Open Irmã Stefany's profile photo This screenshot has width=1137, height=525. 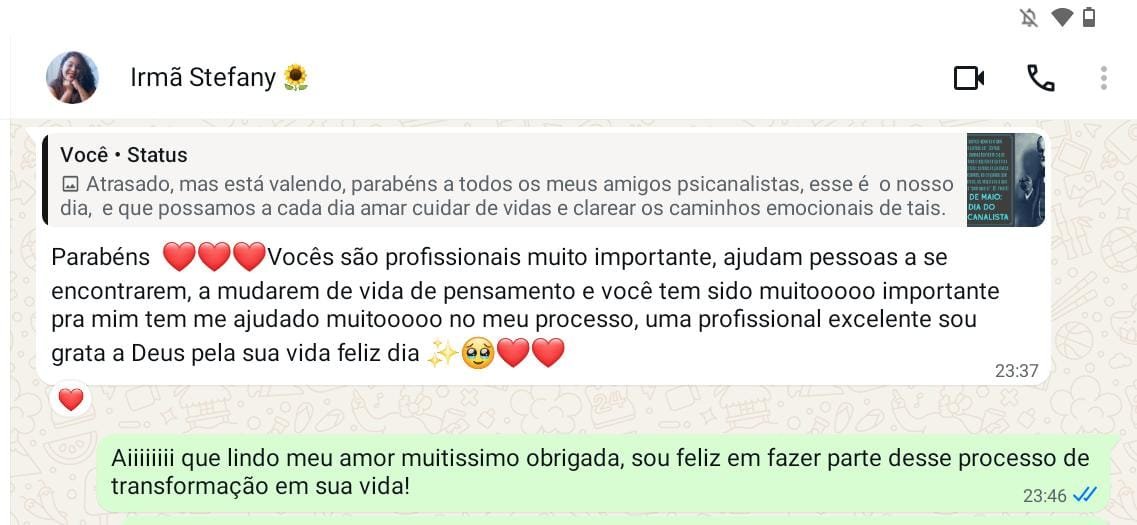click(72, 78)
